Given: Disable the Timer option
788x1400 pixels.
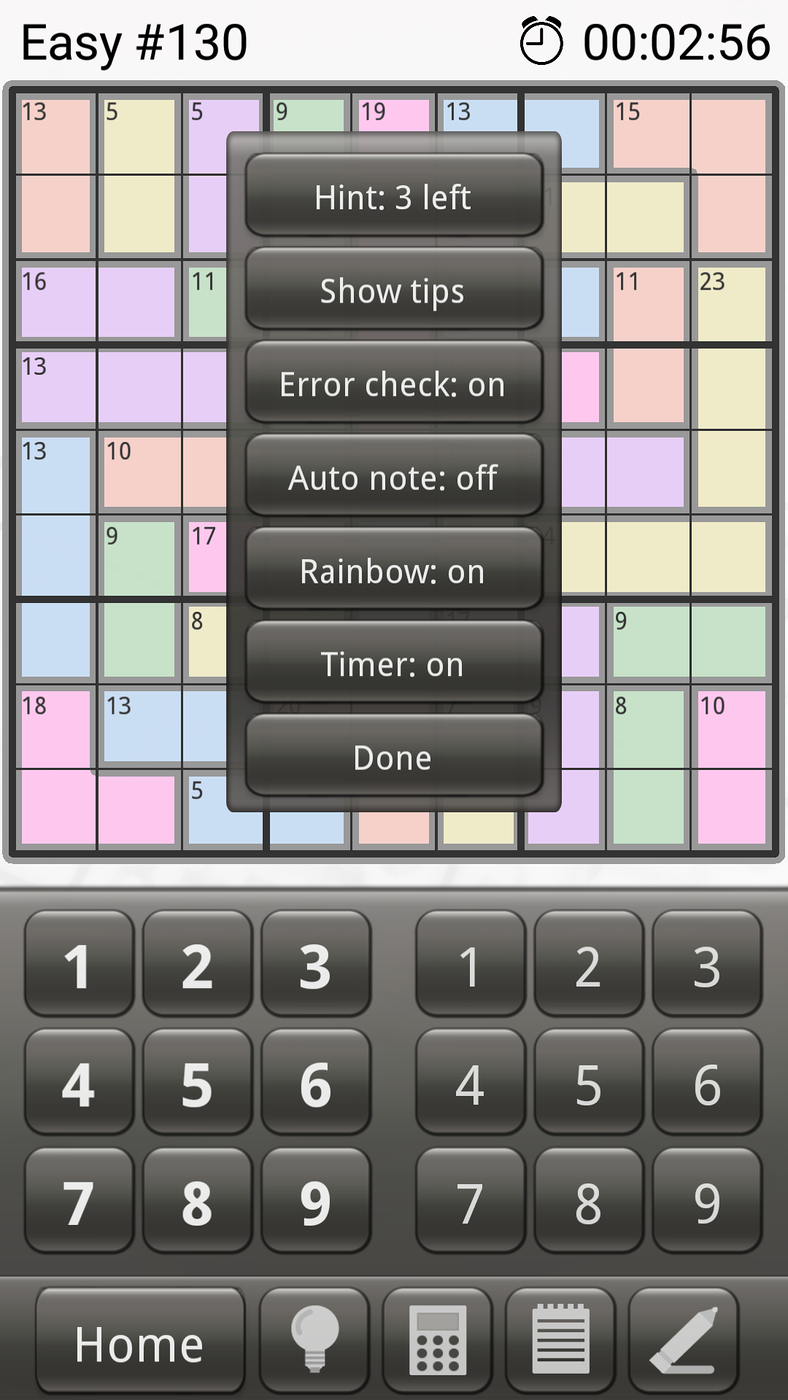Looking at the screenshot, I should click(393, 665).
